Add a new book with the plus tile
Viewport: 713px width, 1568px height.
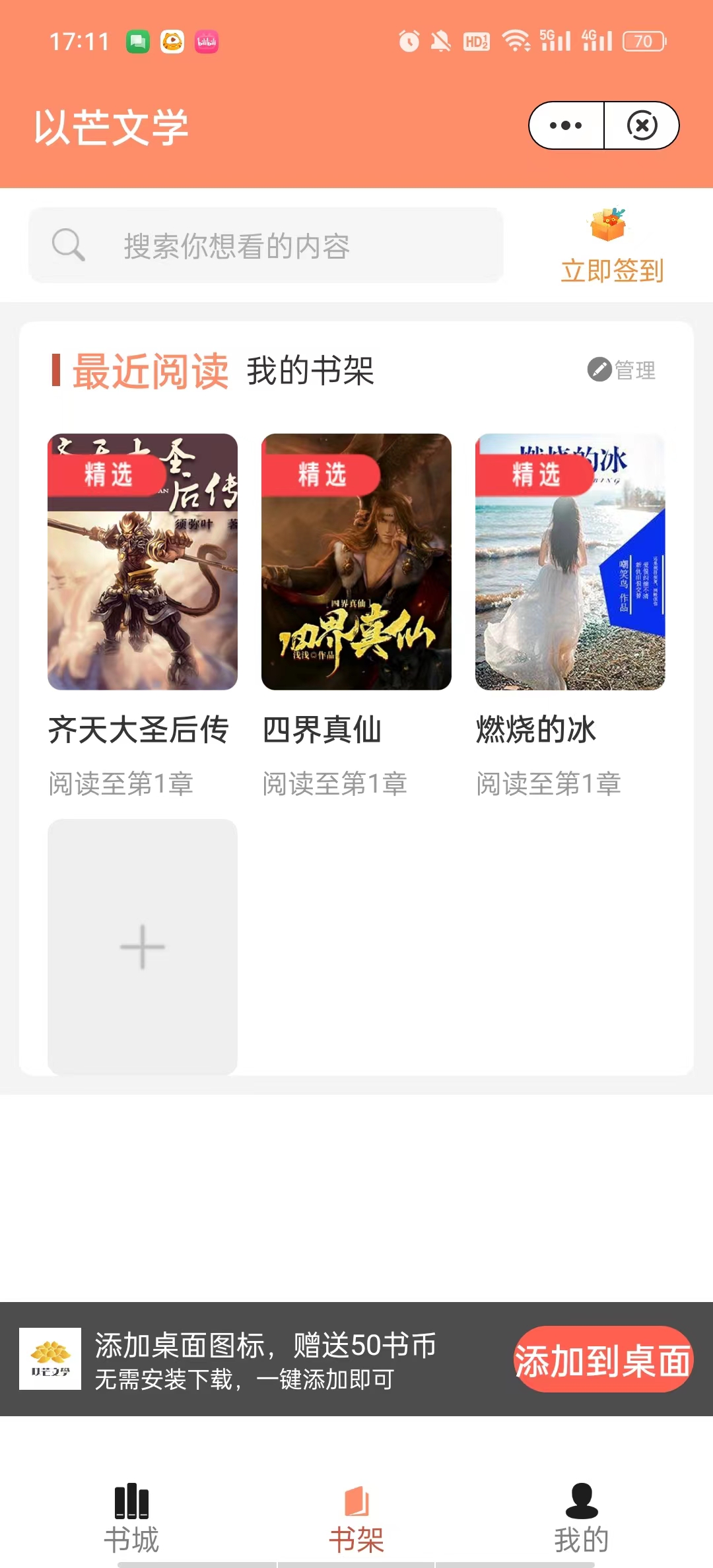click(x=143, y=946)
